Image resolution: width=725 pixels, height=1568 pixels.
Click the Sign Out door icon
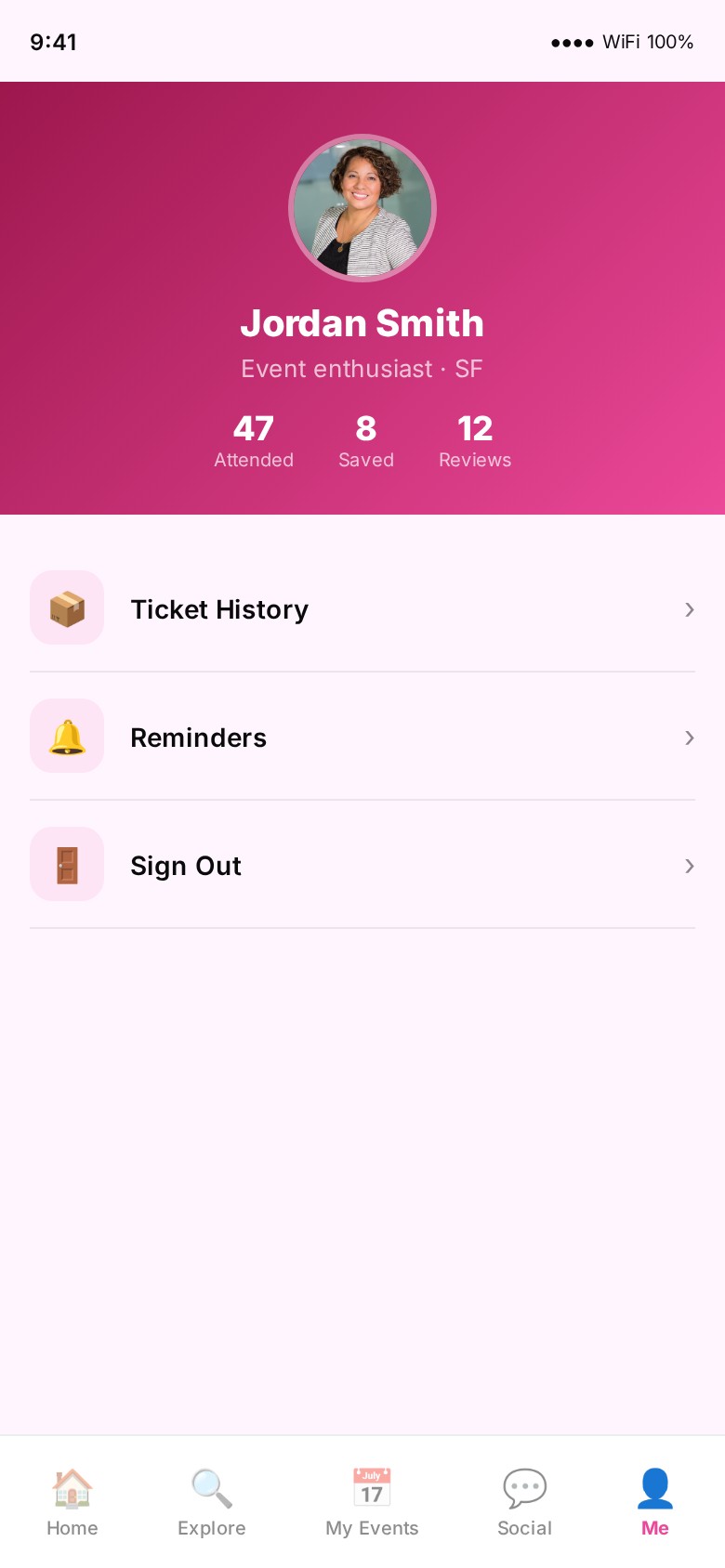click(x=67, y=864)
